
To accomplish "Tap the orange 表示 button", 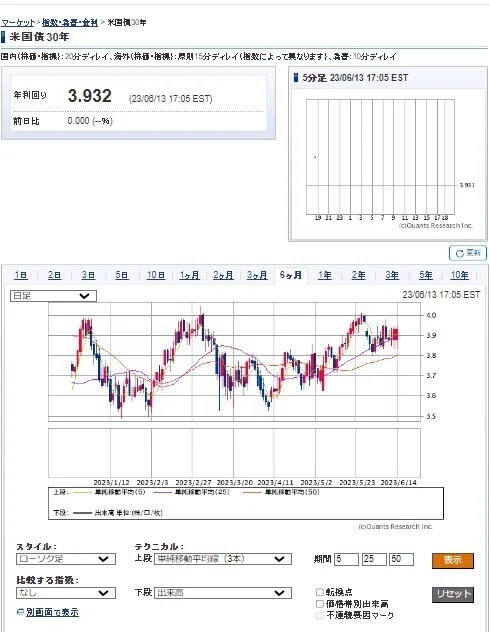I will coord(453,560).
